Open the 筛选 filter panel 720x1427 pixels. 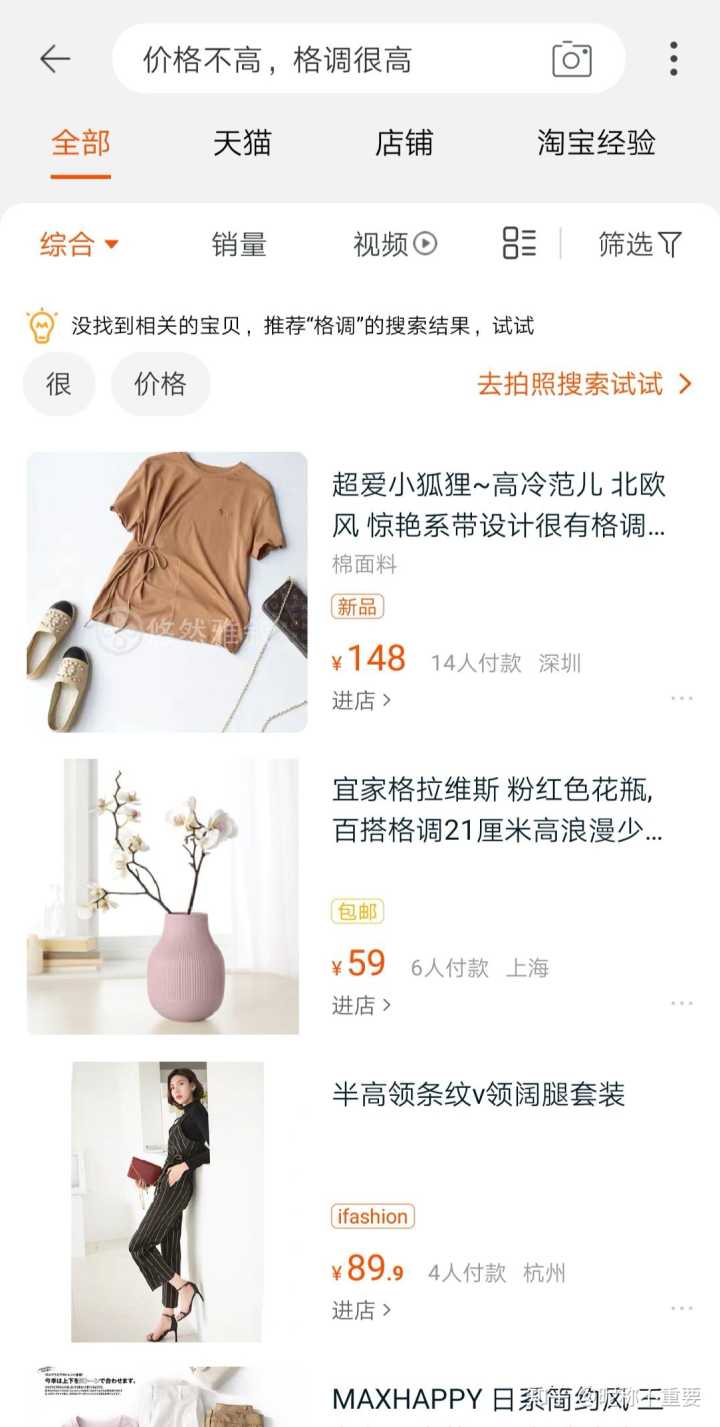tap(640, 244)
